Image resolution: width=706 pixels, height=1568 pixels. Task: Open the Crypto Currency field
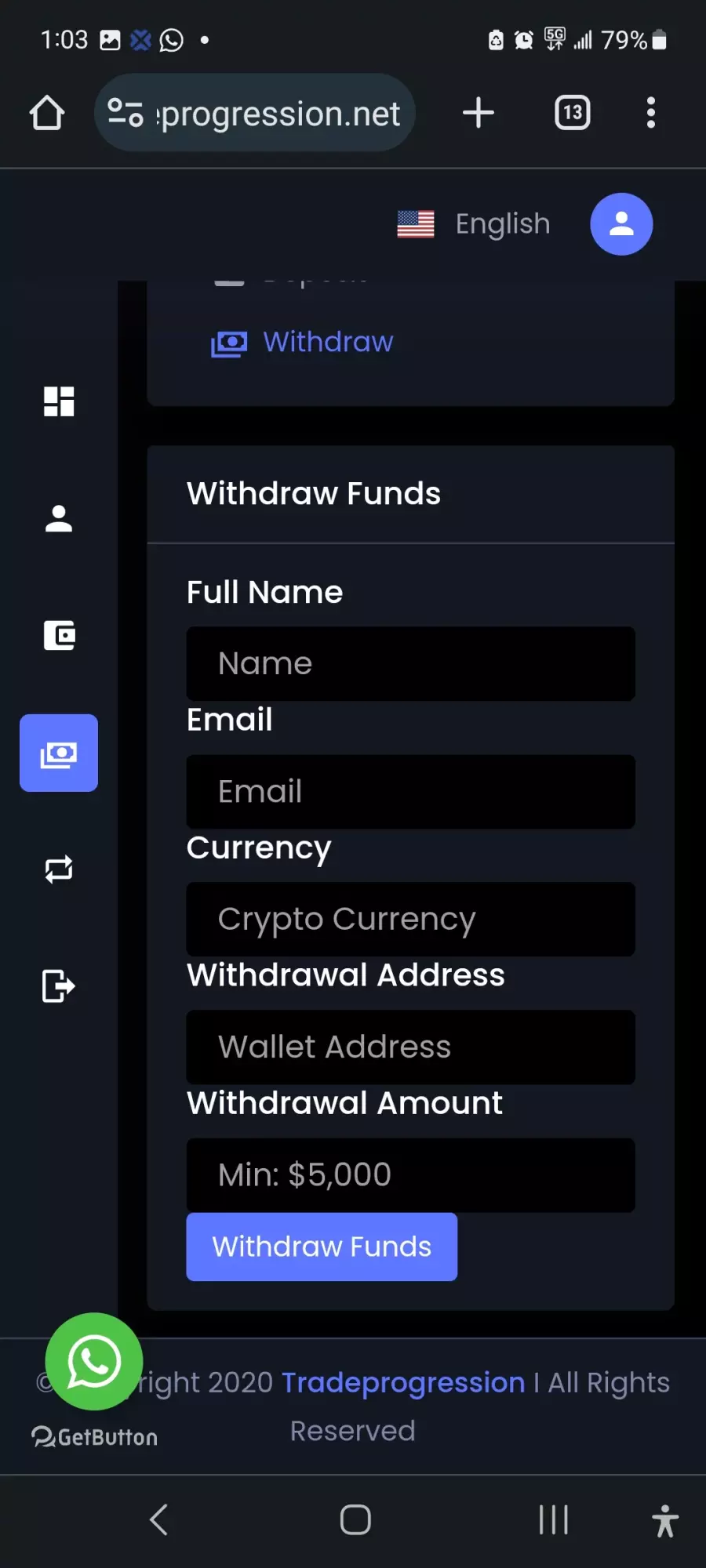click(410, 919)
